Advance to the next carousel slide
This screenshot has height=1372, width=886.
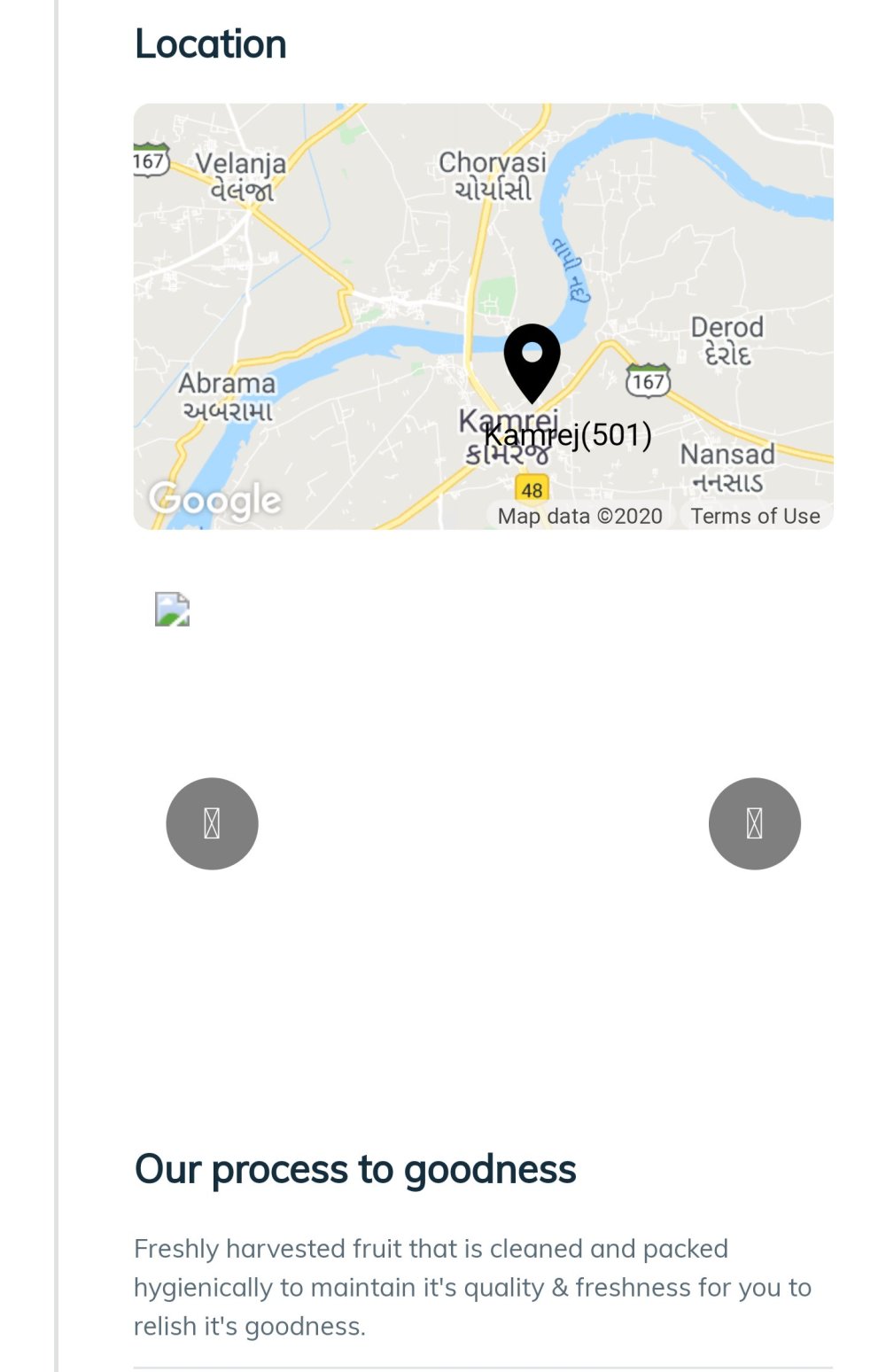[754, 823]
